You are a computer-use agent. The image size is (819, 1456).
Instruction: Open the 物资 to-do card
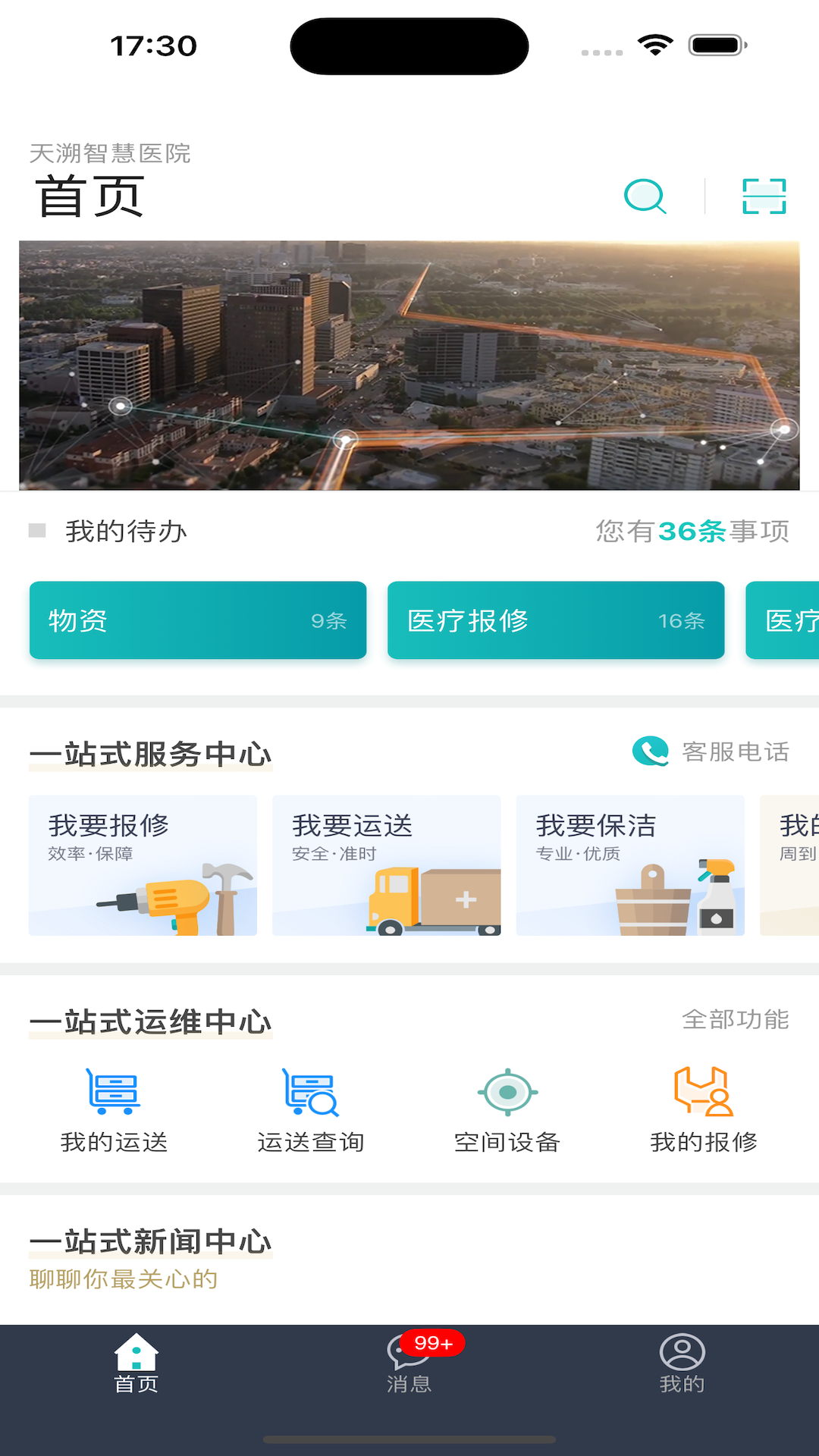(x=198, y=620)
